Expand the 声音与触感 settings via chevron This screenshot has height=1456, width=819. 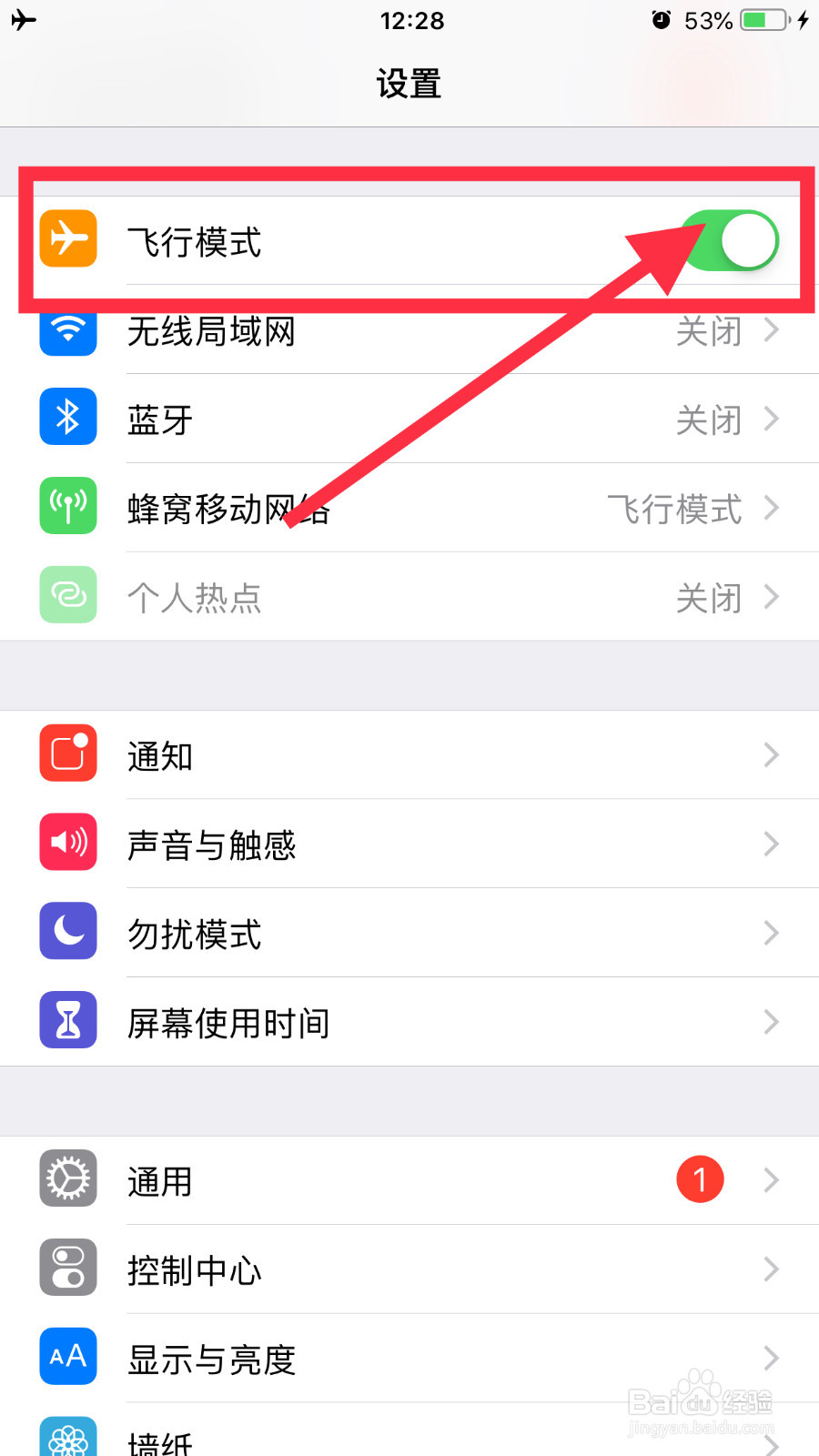click(x=772, y=844)
